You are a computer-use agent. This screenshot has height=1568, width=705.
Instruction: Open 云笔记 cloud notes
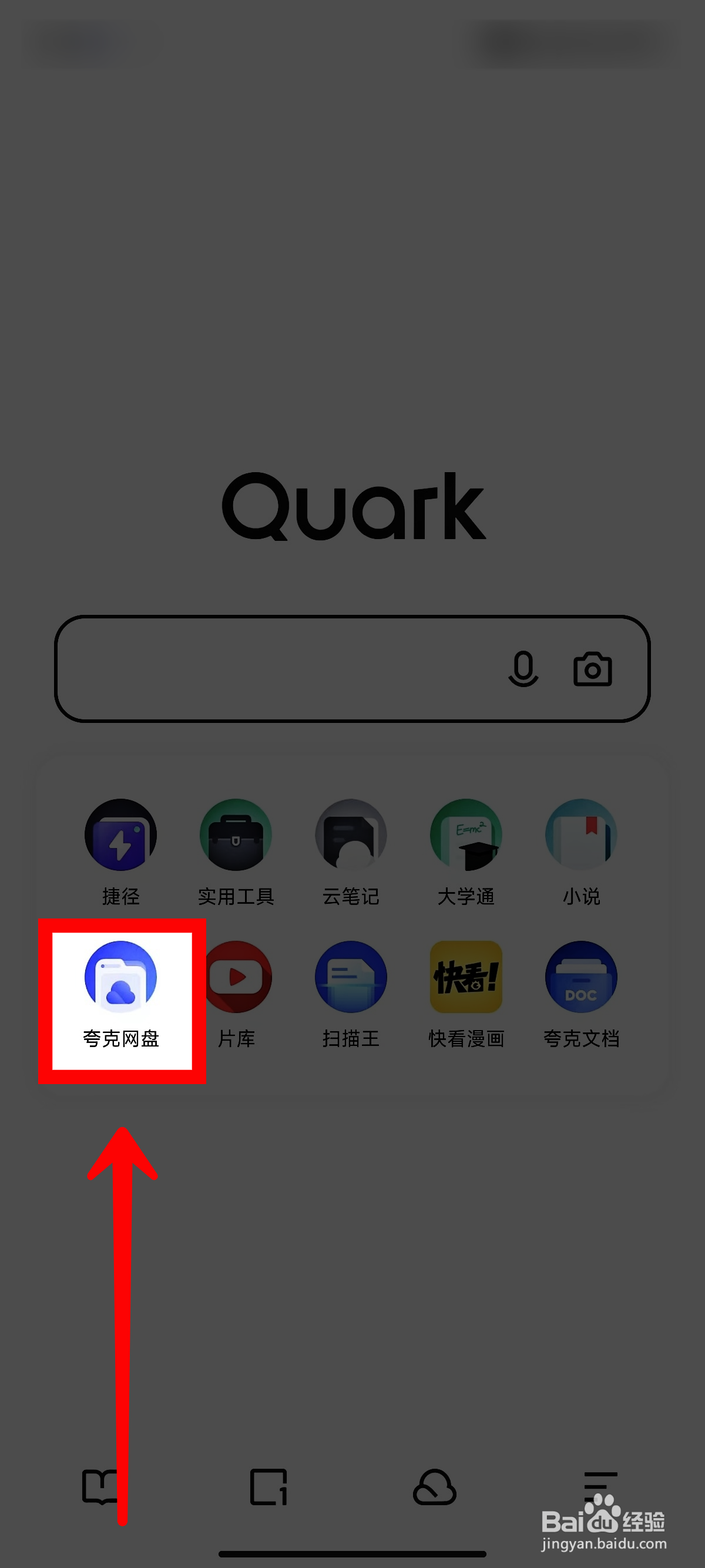point(351,835)
